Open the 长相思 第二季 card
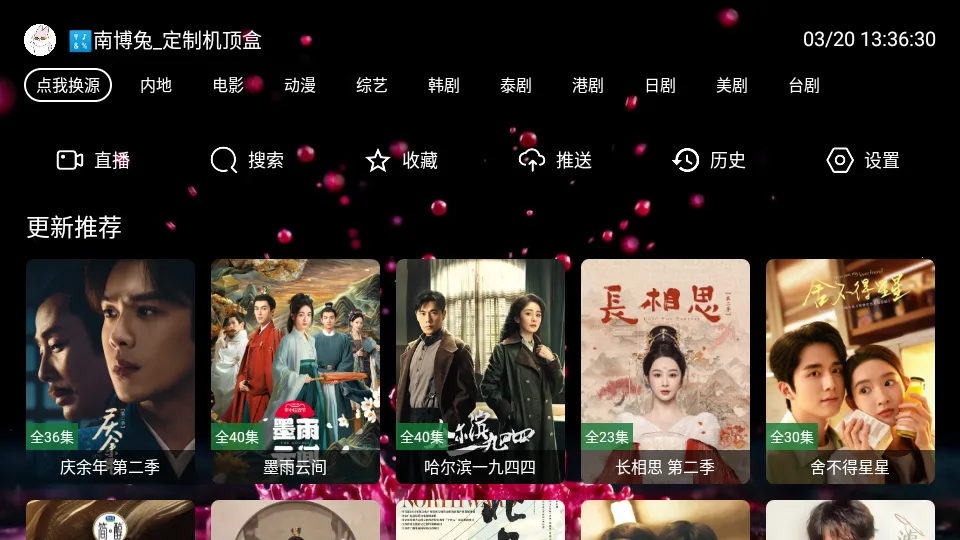 pyautogui.click(x=665, y=370)
